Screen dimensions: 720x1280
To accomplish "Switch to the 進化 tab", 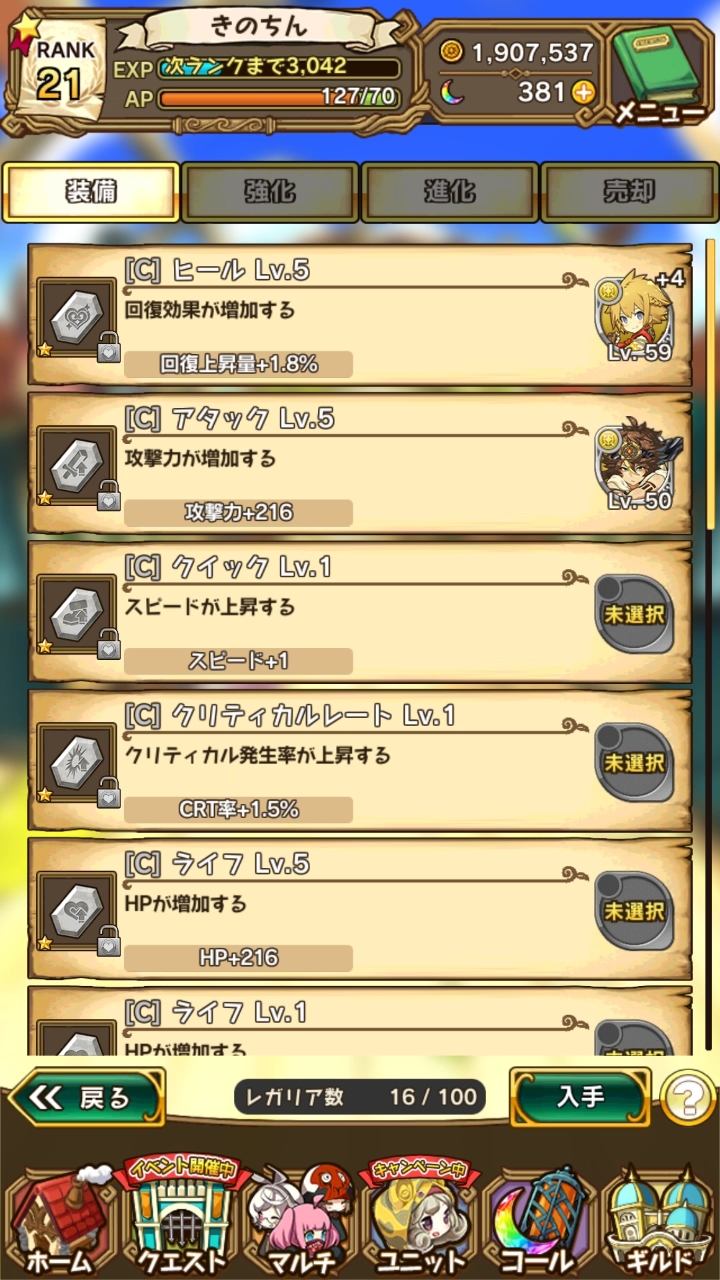I will (449, 192).
